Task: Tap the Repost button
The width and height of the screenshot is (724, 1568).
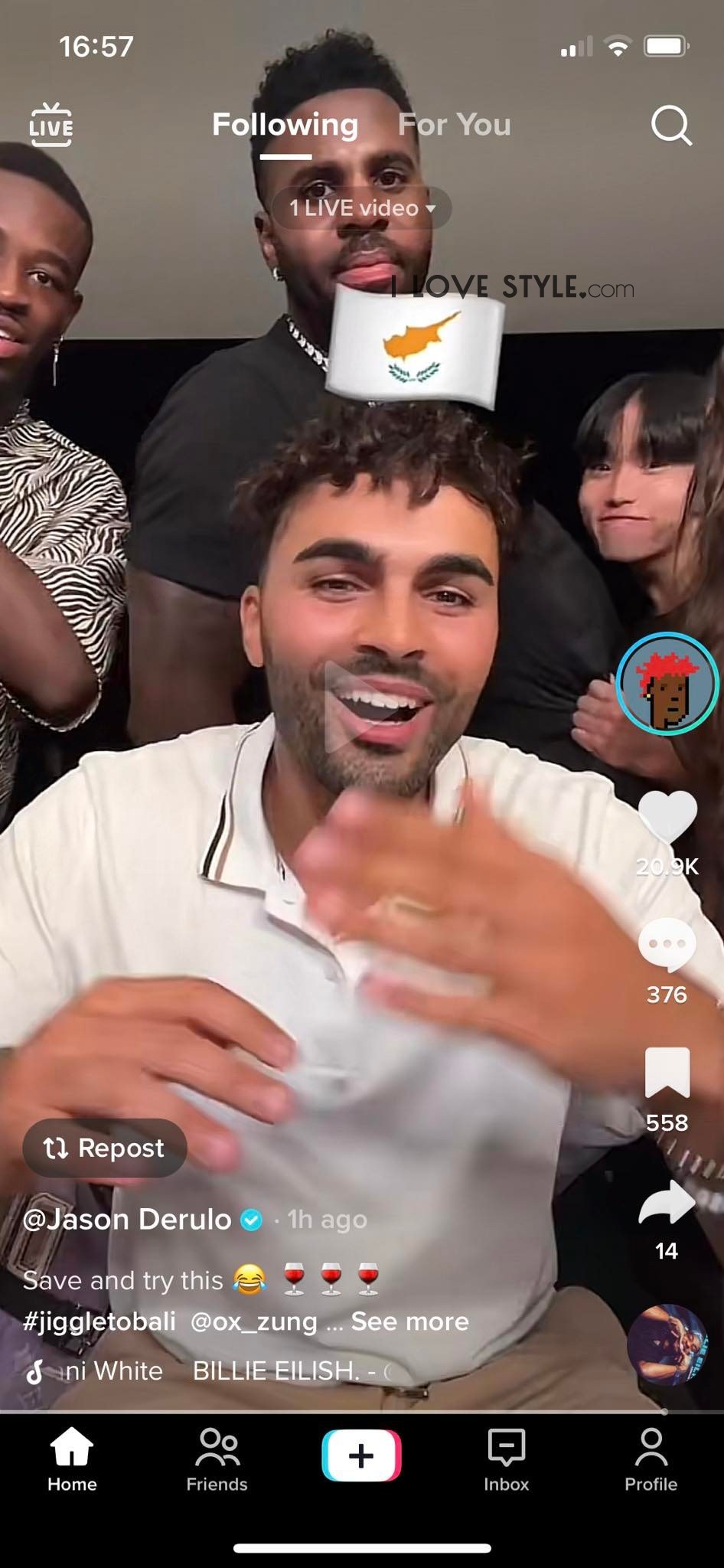Action: pos(104,1148)
